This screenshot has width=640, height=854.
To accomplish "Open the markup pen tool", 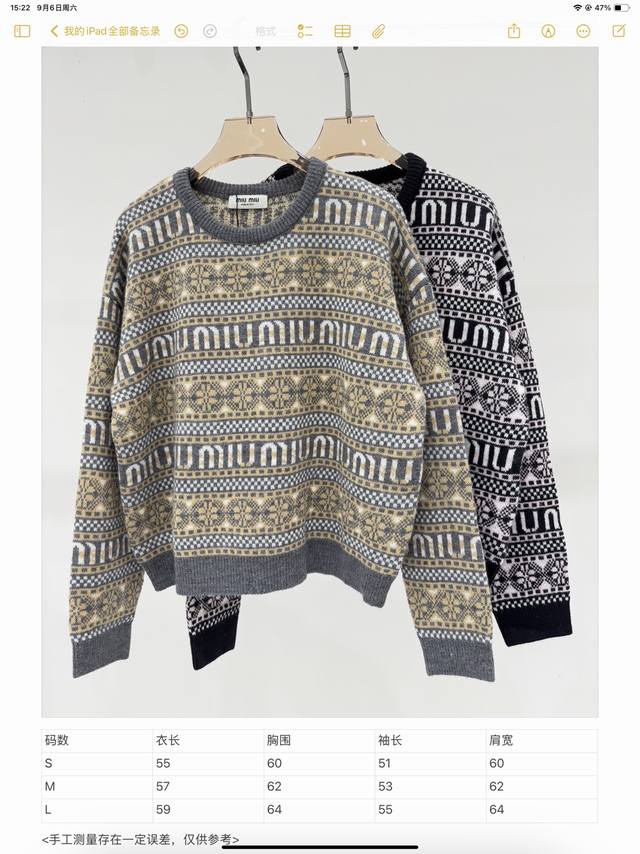I will (548, 31).
